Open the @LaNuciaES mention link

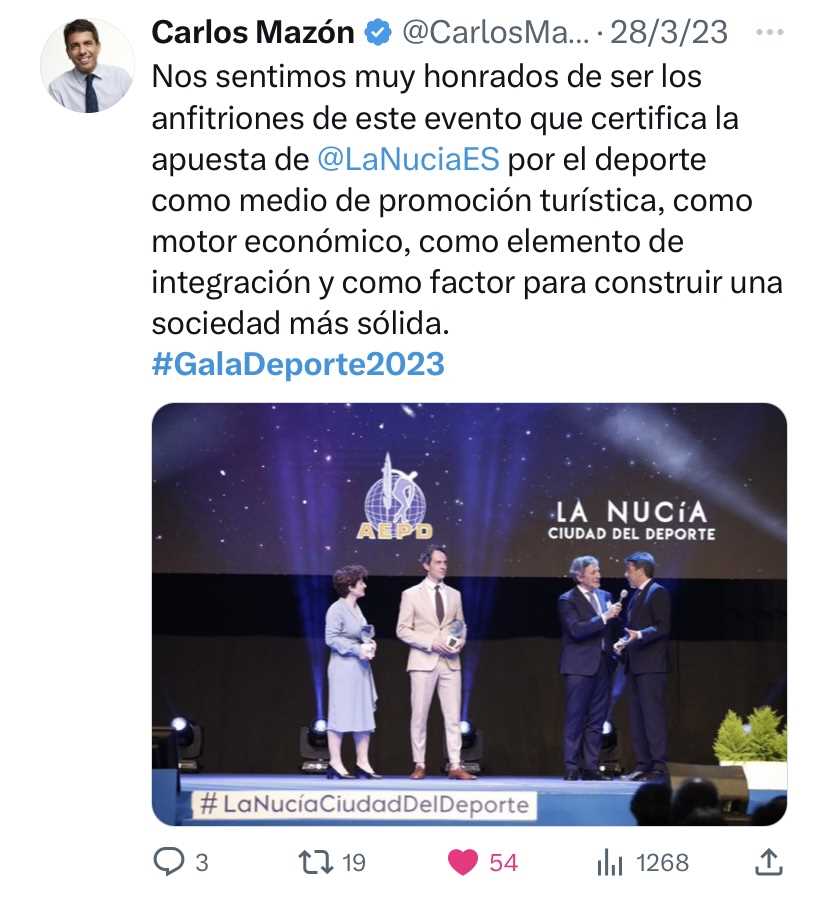pos(406,161)
